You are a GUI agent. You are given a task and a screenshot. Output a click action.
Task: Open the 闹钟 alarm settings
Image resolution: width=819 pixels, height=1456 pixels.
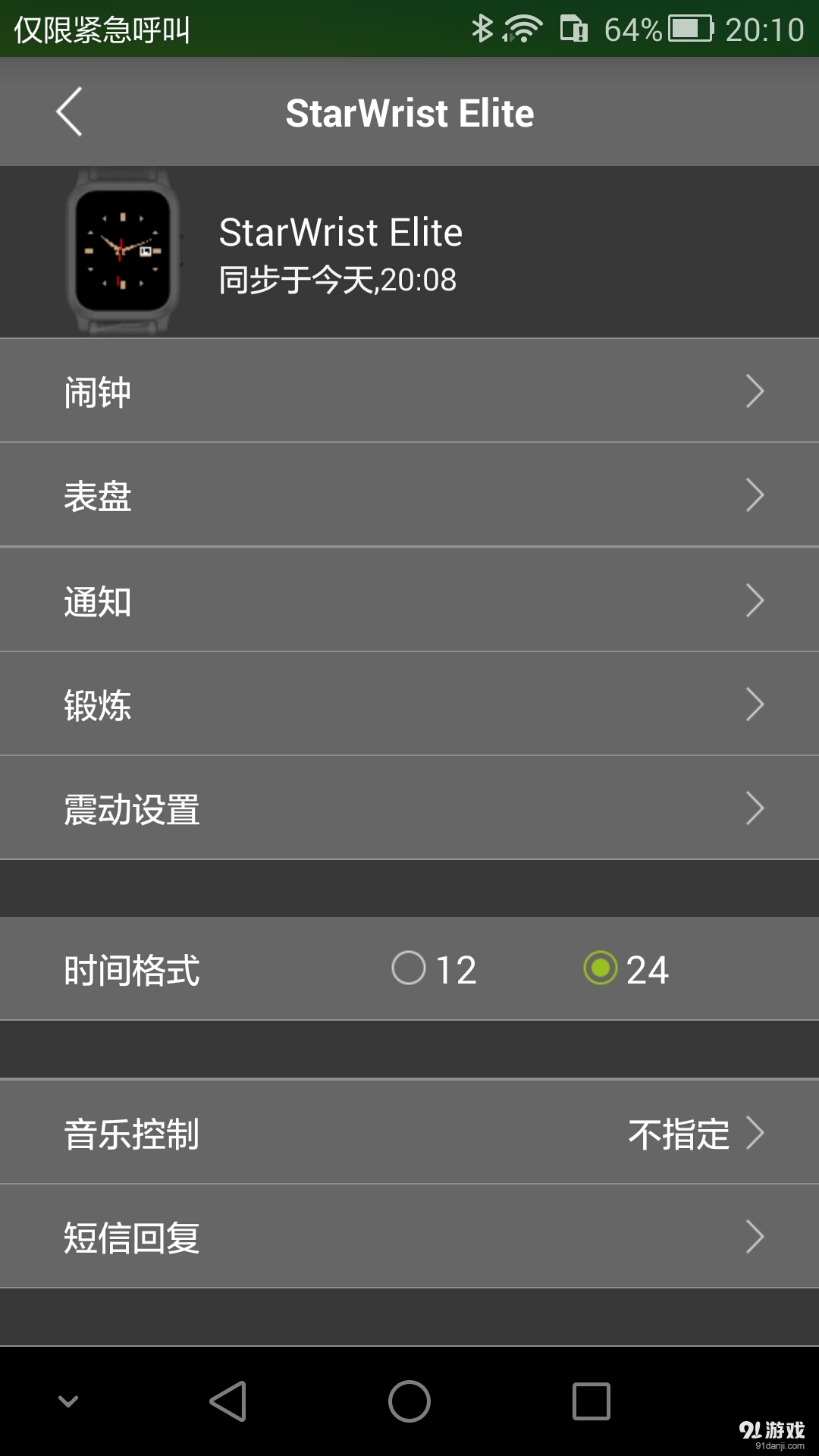409,391
